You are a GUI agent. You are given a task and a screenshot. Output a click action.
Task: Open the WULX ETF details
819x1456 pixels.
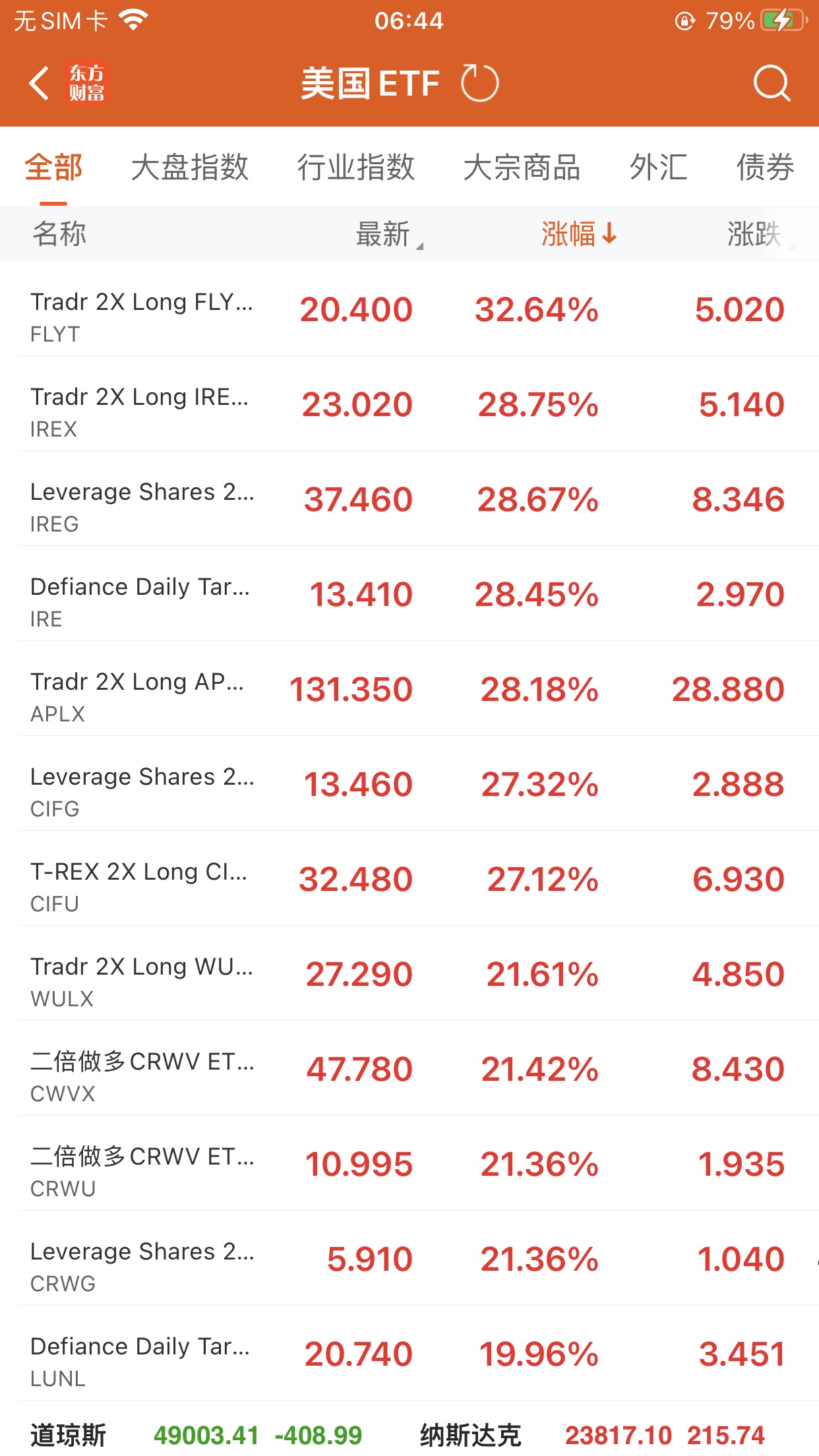point(409,974)
